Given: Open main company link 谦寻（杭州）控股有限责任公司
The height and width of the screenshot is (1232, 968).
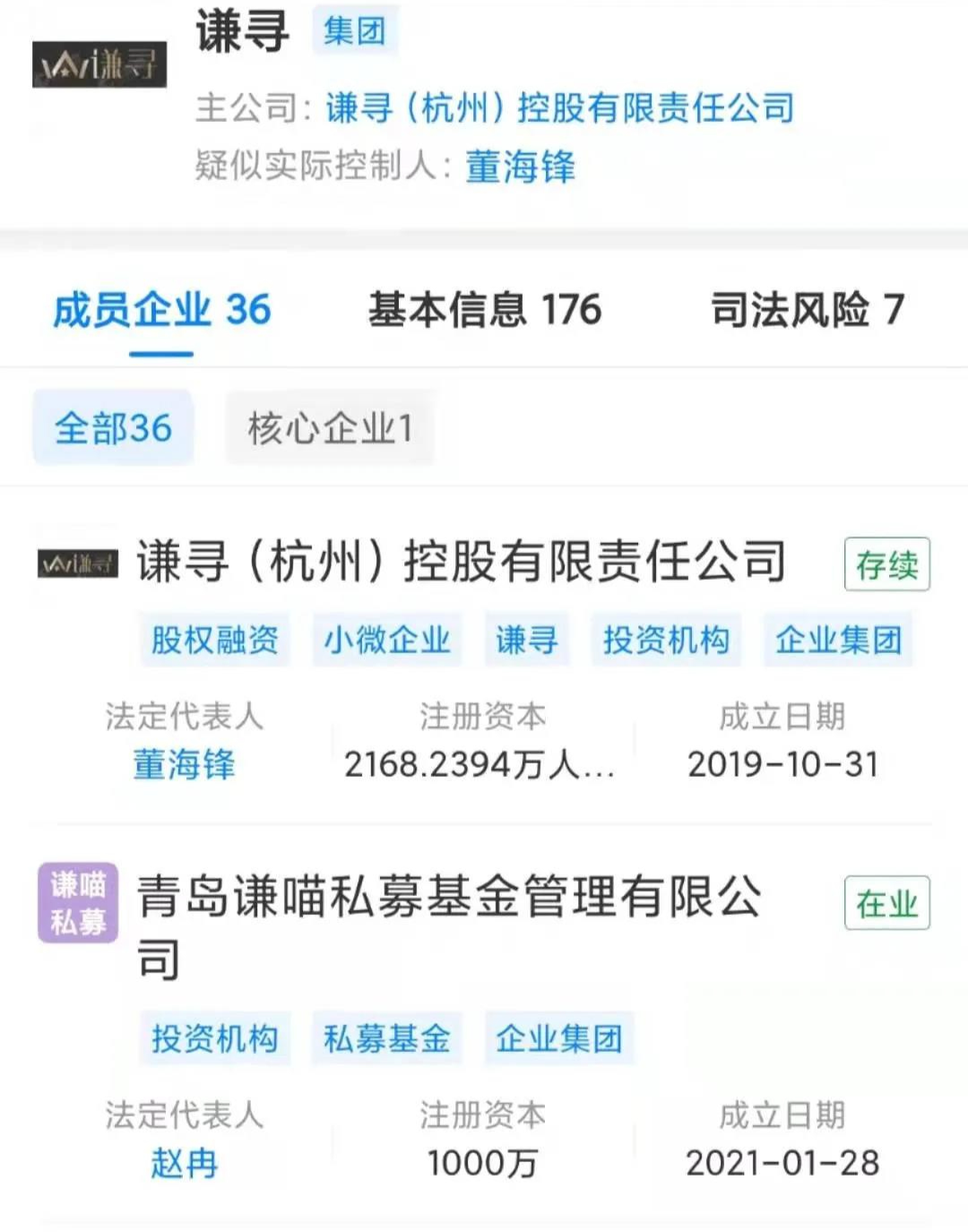Looking at the screenshot, I should point(559,108).
